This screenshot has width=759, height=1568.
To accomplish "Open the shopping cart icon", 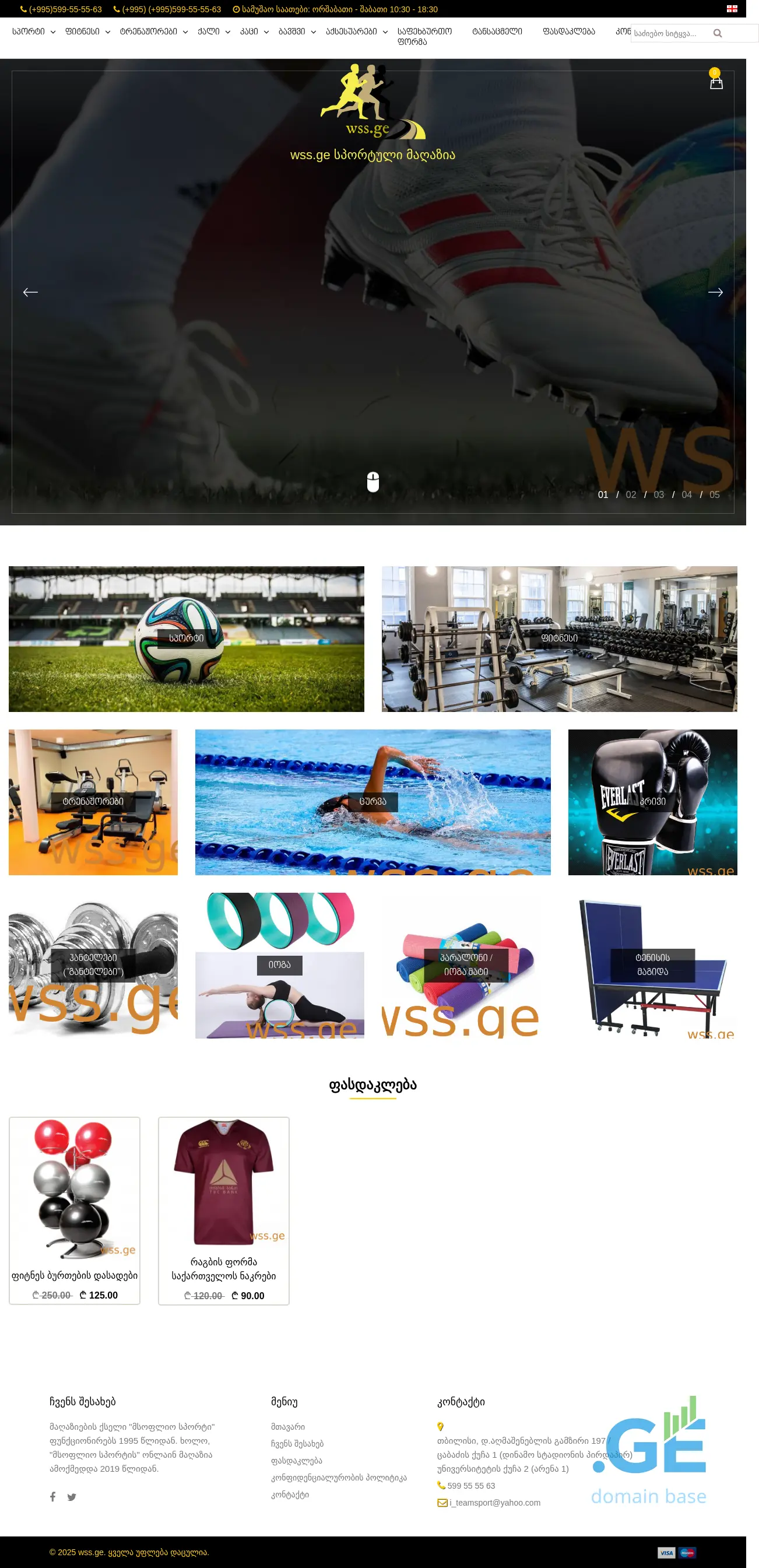I will [x=716, y=82].
